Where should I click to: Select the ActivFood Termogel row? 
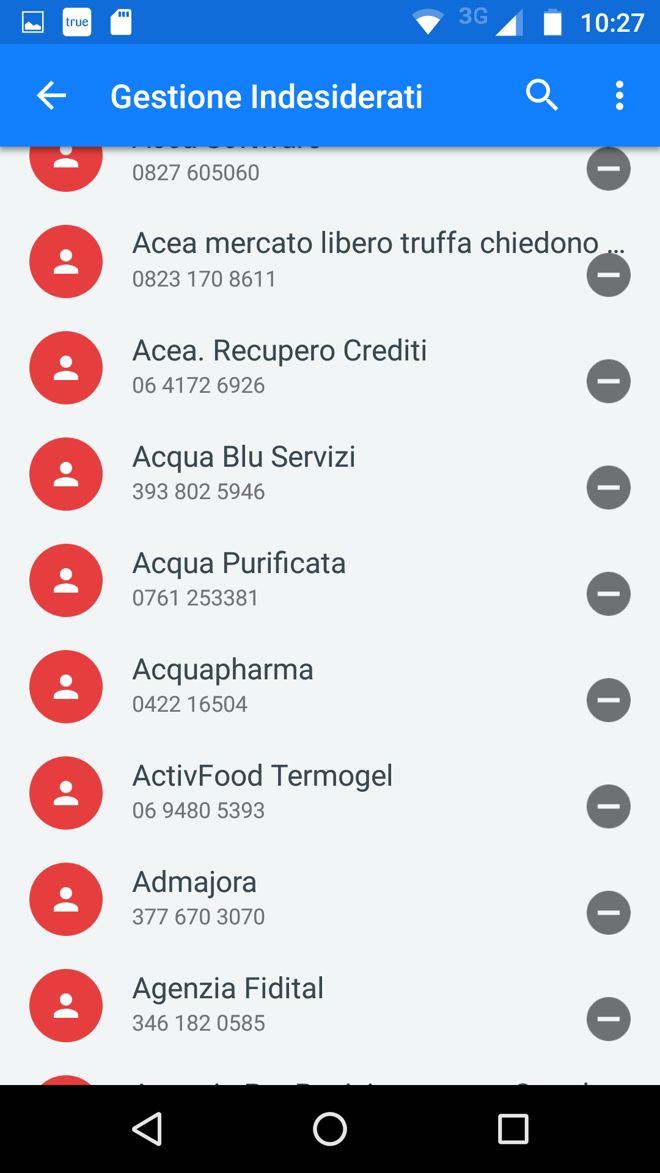[300, 791]
